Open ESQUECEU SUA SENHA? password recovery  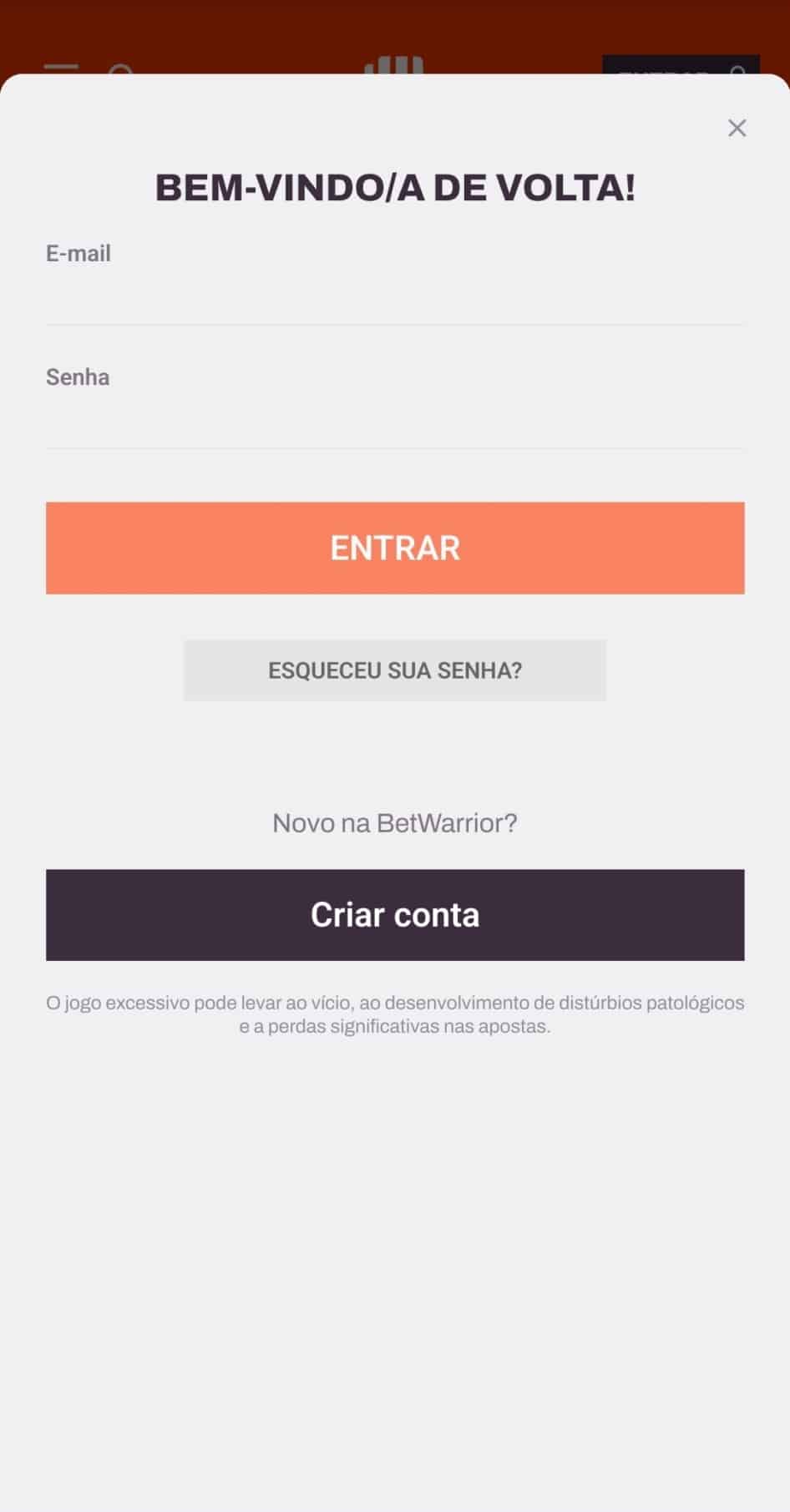coord(394,670)
